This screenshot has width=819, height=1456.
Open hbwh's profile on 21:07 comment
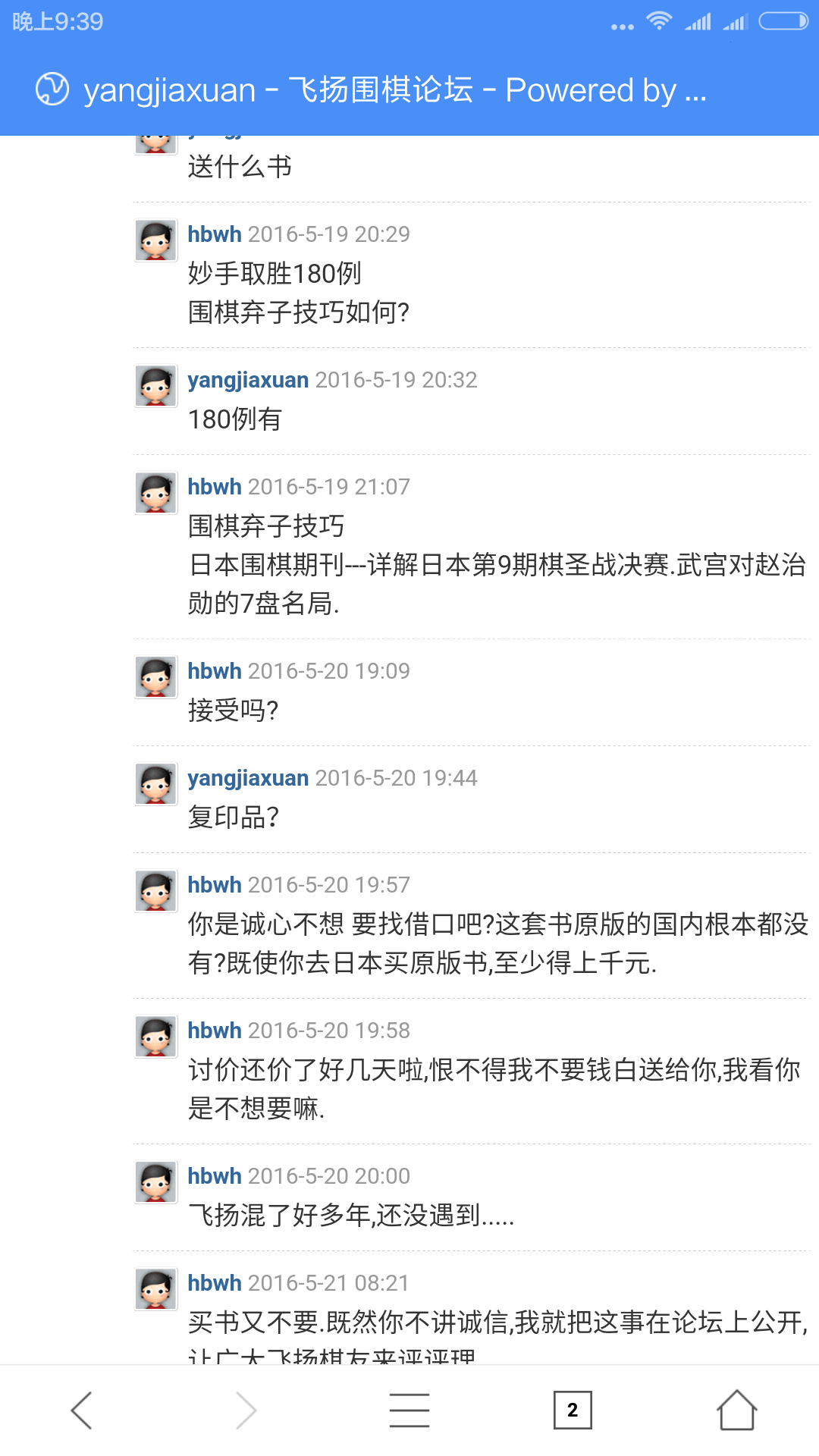coord(214,487)
